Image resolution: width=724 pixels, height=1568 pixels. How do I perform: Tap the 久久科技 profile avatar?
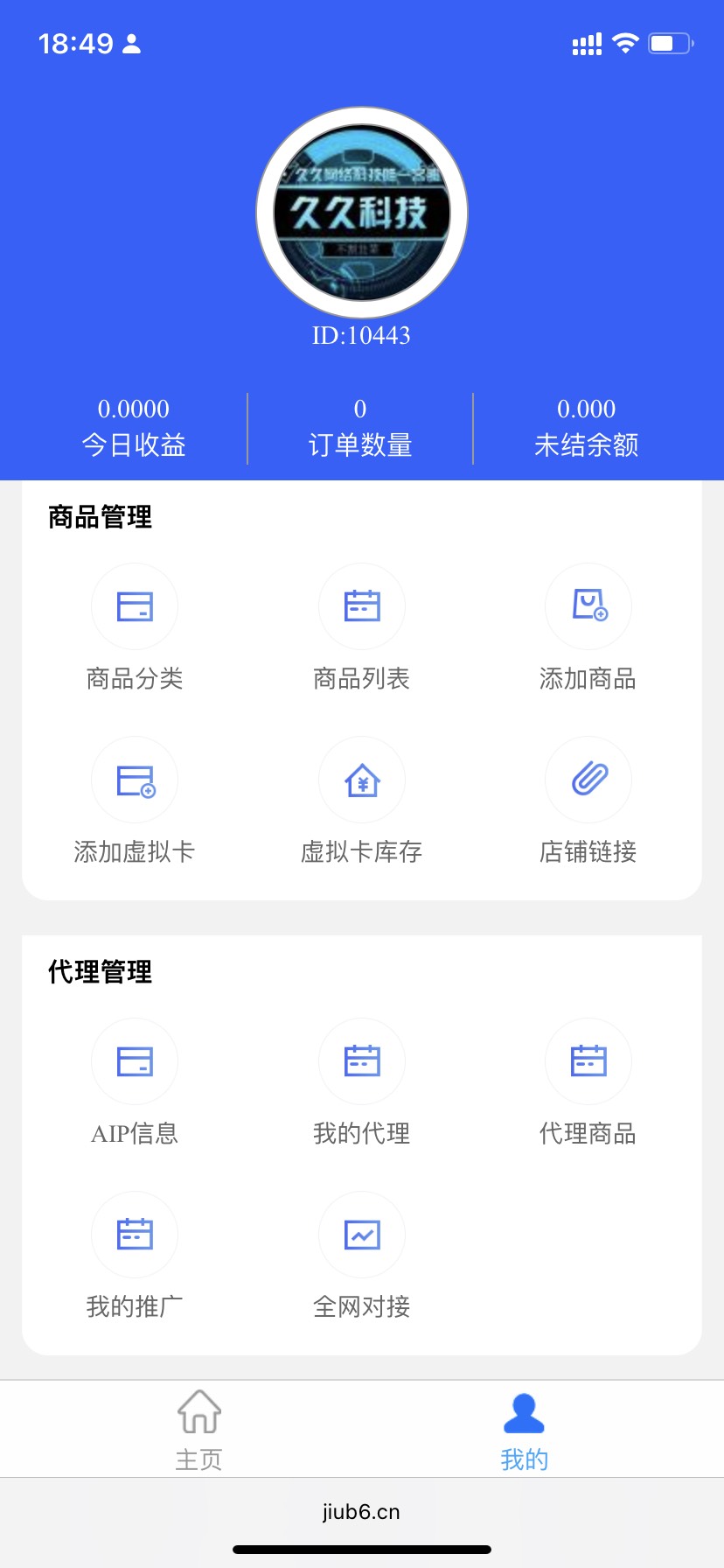[362, 210]
